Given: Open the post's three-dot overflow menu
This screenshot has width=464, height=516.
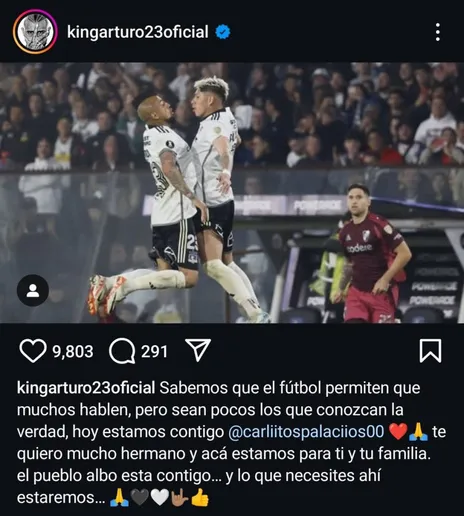Looking at the screenshot, I should pyautogui.click(x=438, y=32).
